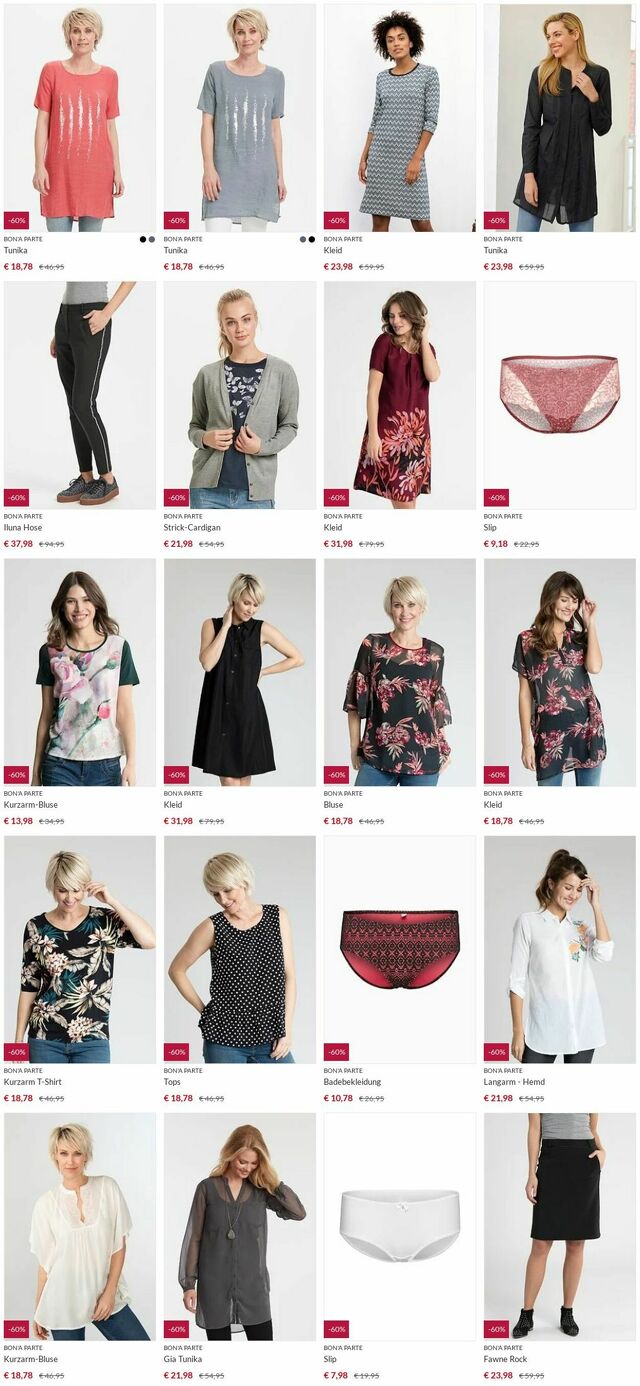Open the Gia Tunika product
This screenshot has width=640, height=1386.
[239, 1226]
